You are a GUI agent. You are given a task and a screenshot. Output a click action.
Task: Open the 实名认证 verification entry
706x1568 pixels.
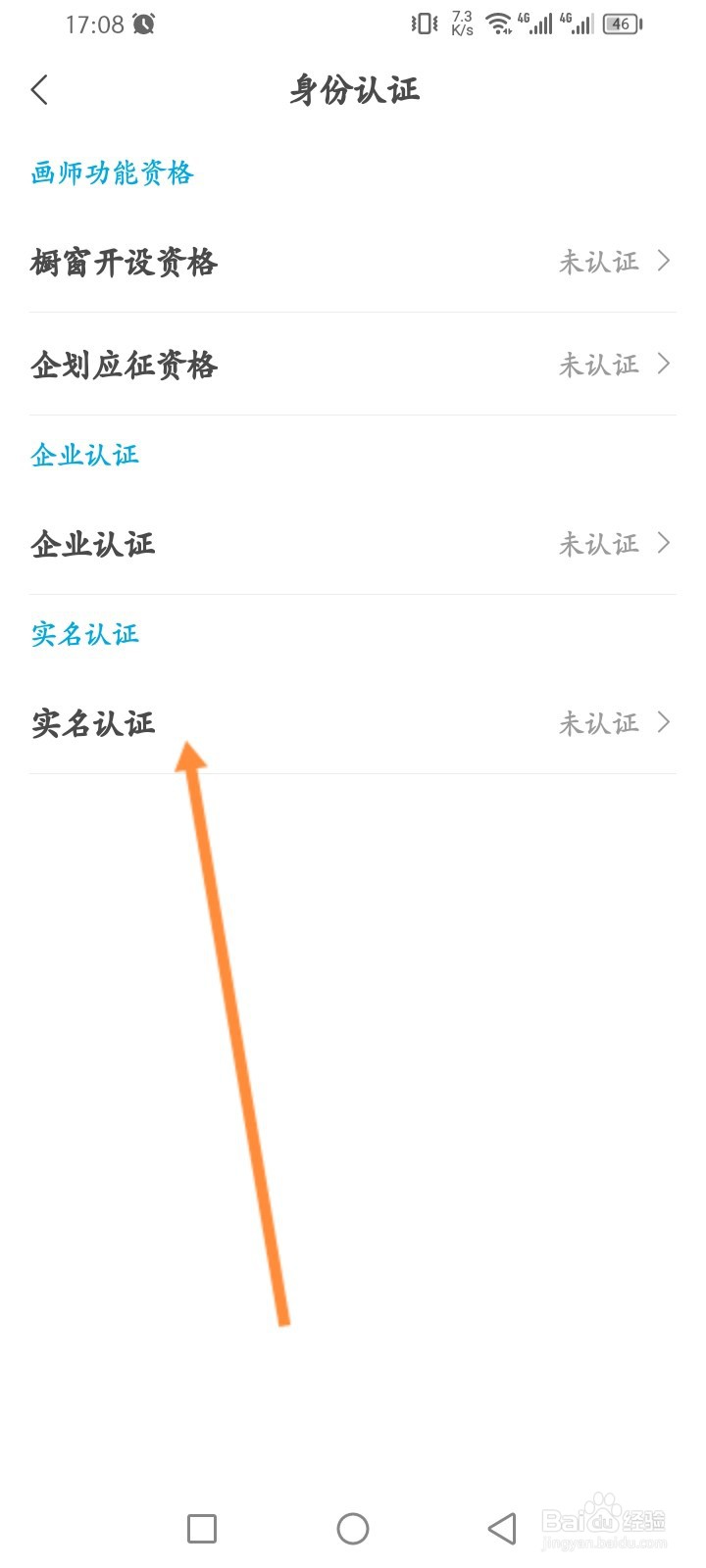coord(93,723)
